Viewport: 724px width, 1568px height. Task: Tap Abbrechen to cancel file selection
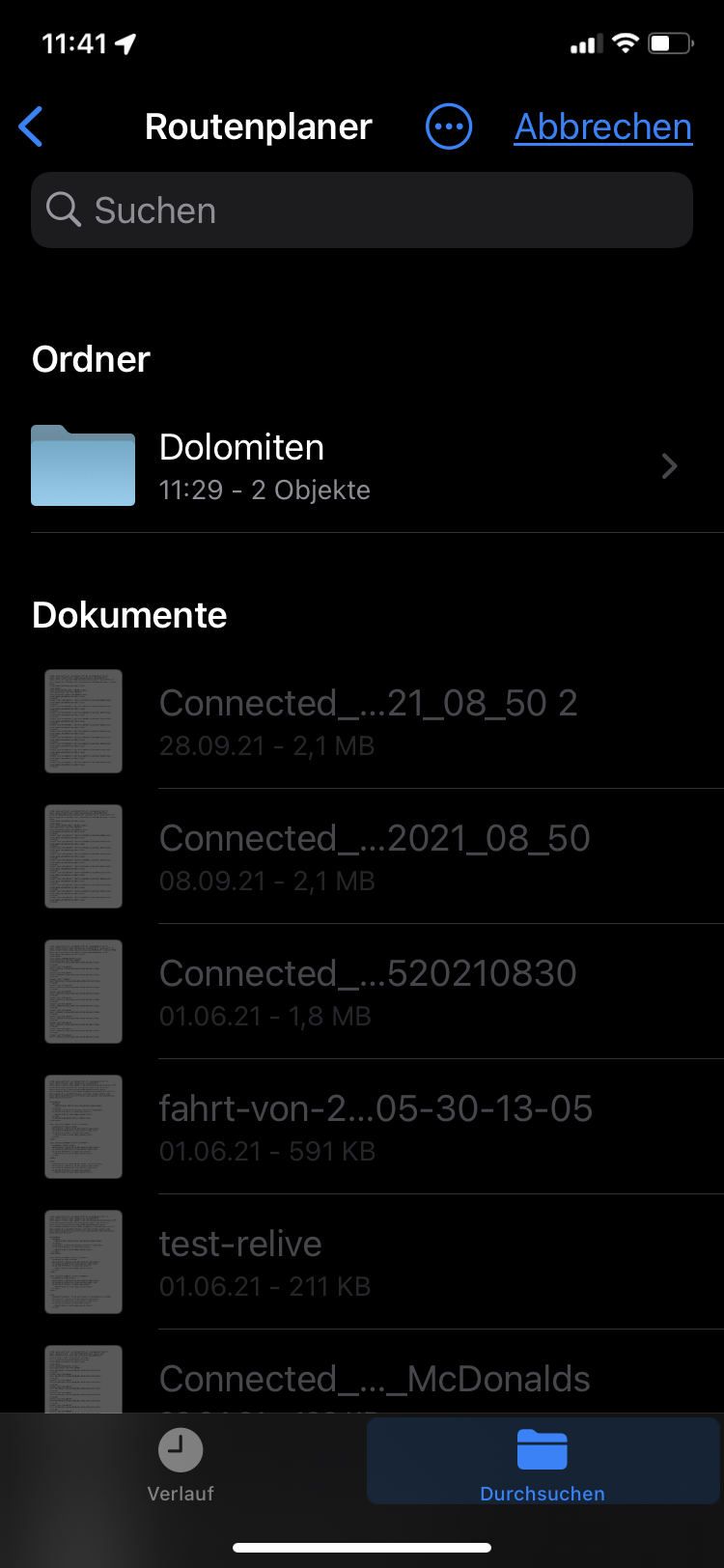coord(602,126)
